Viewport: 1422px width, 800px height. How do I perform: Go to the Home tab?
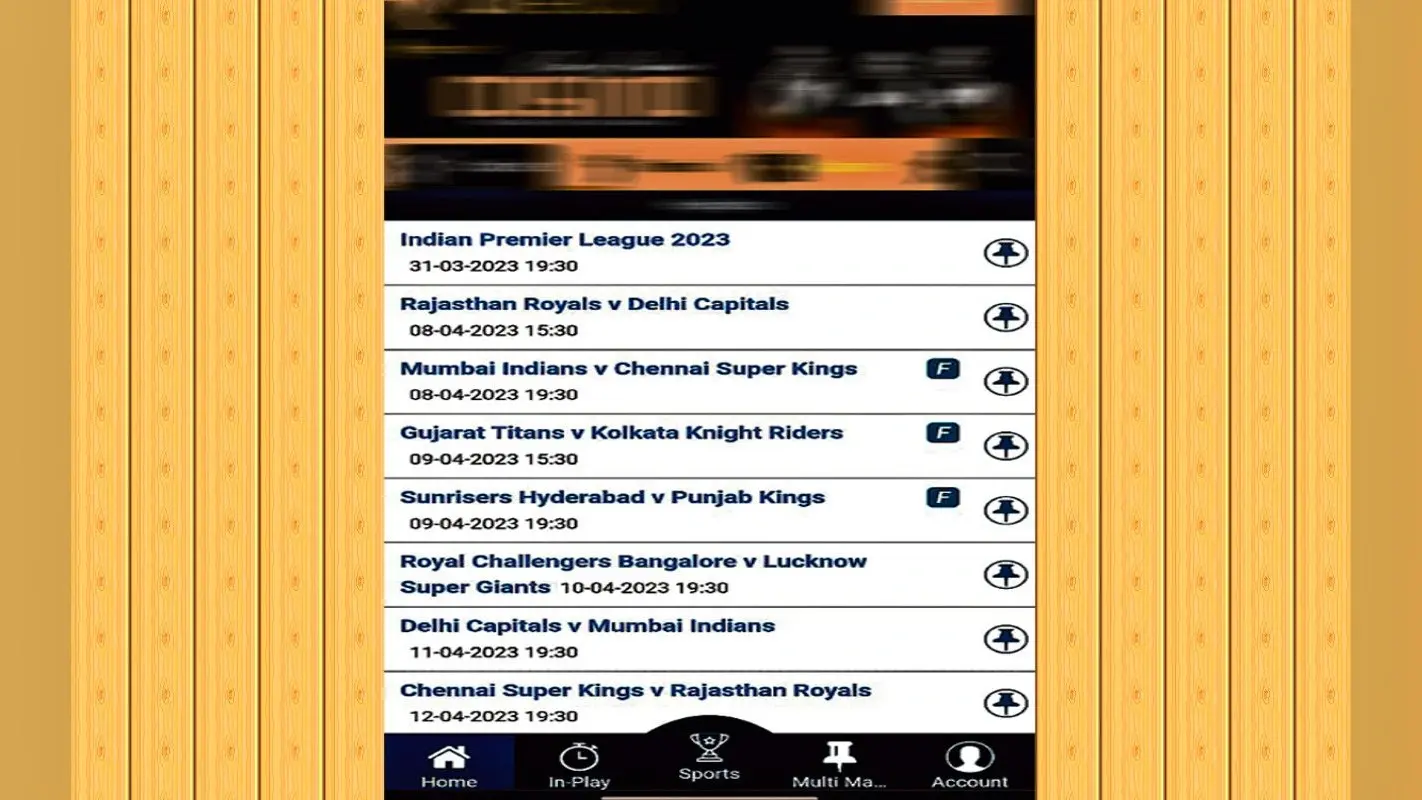(x=449, y=767)
